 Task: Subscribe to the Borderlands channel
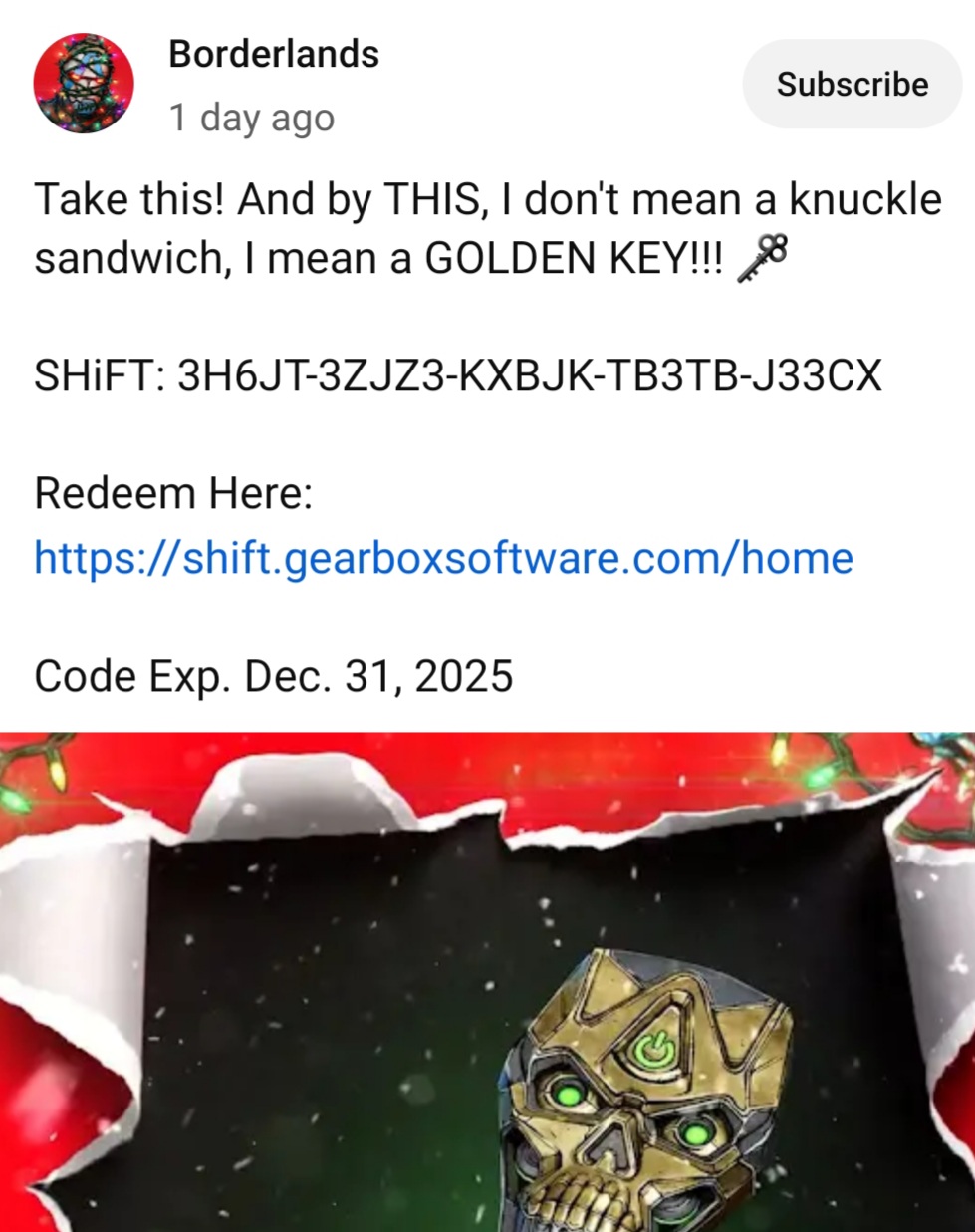click(x=853, y=84)
